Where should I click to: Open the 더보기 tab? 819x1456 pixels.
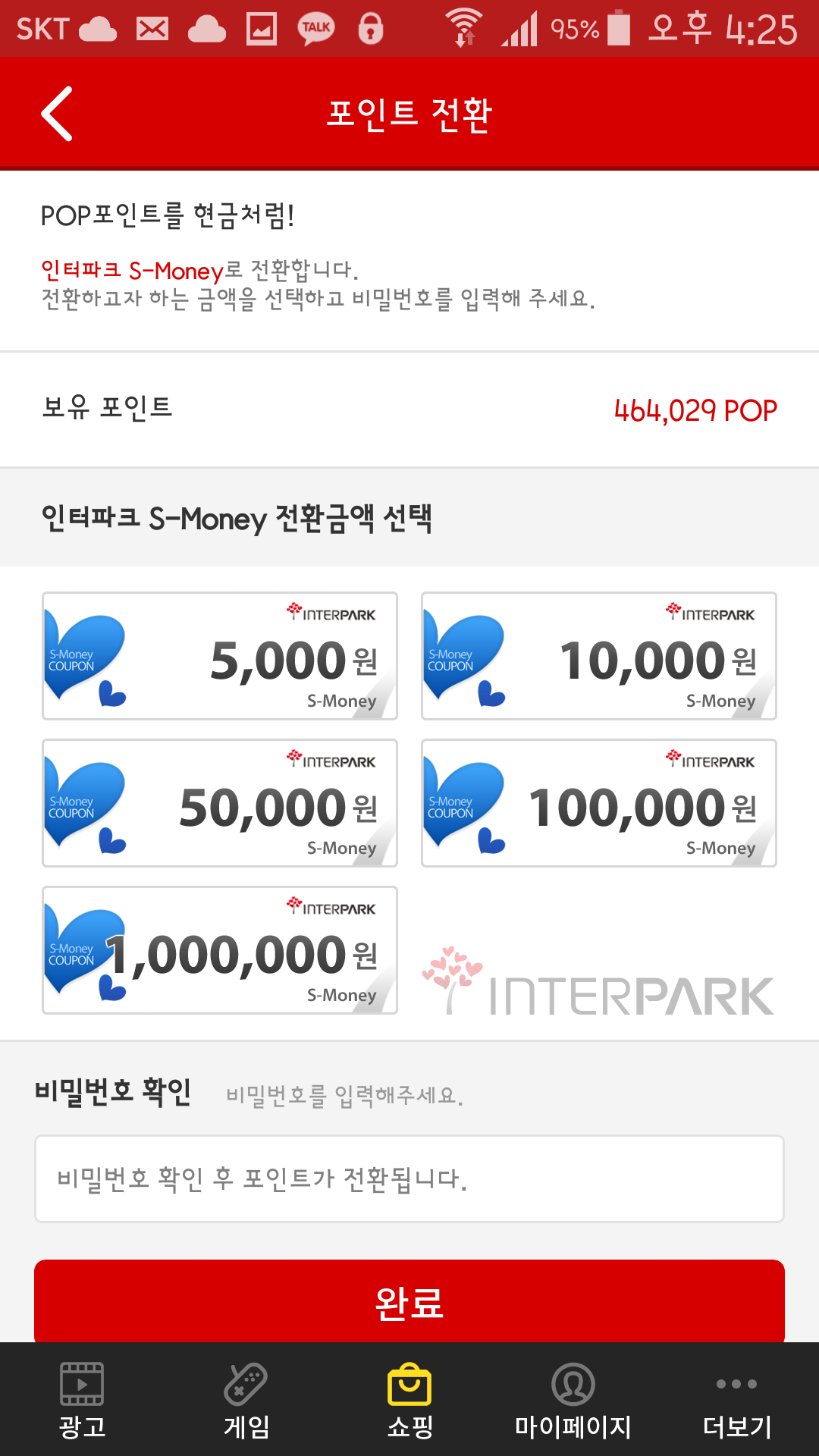point(737,1400)
